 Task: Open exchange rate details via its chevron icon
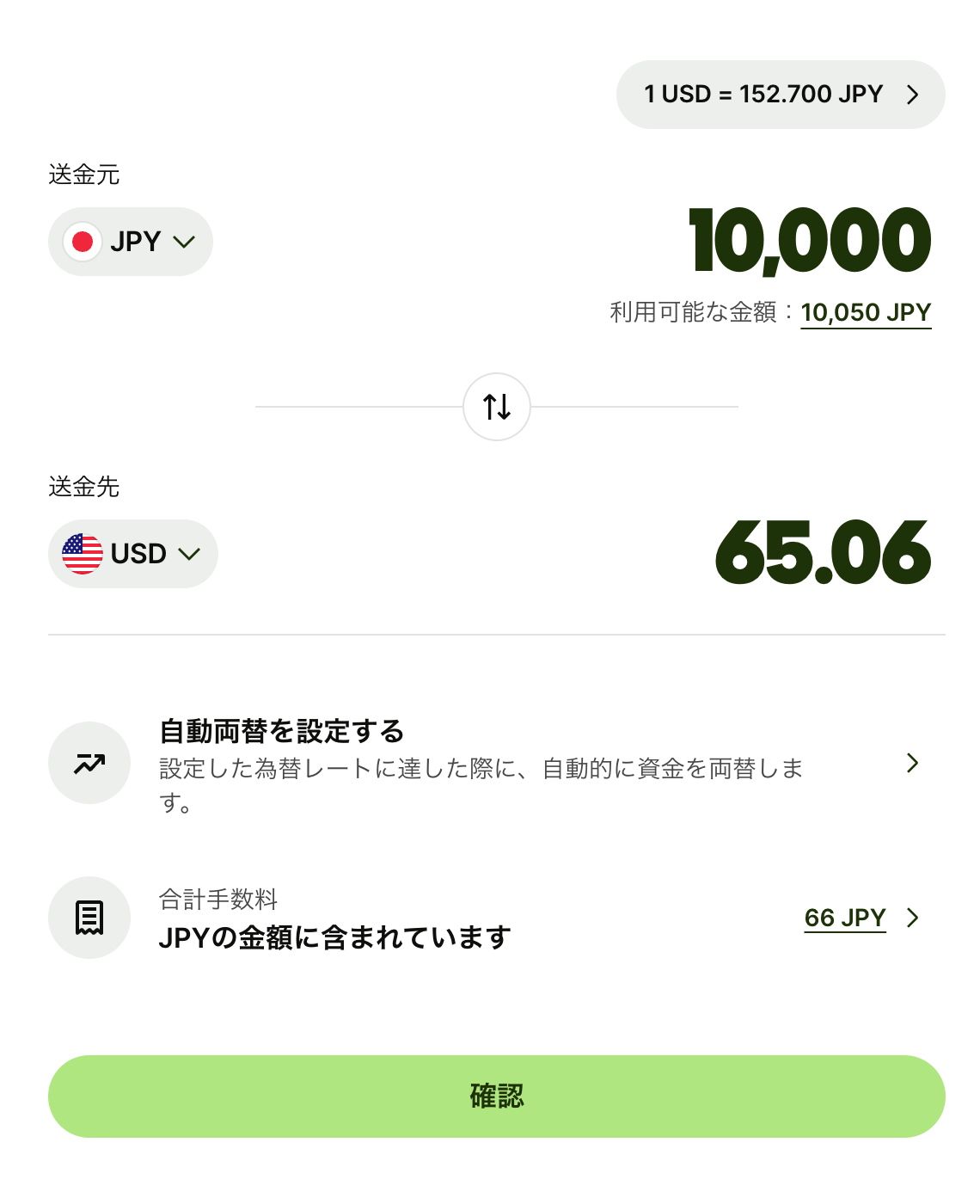914,95
